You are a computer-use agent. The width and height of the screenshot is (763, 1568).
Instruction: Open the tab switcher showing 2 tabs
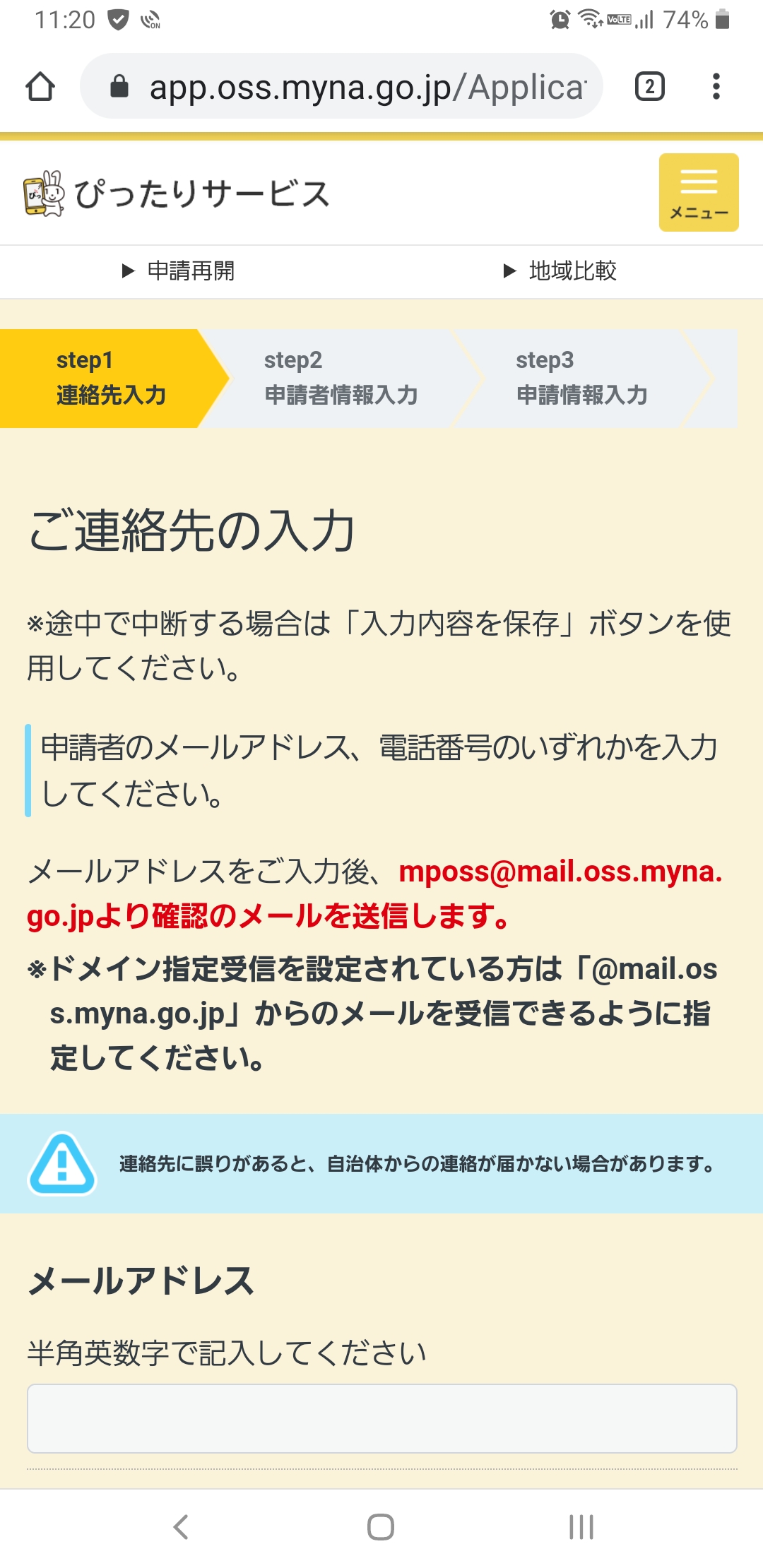tap(649, 87)
